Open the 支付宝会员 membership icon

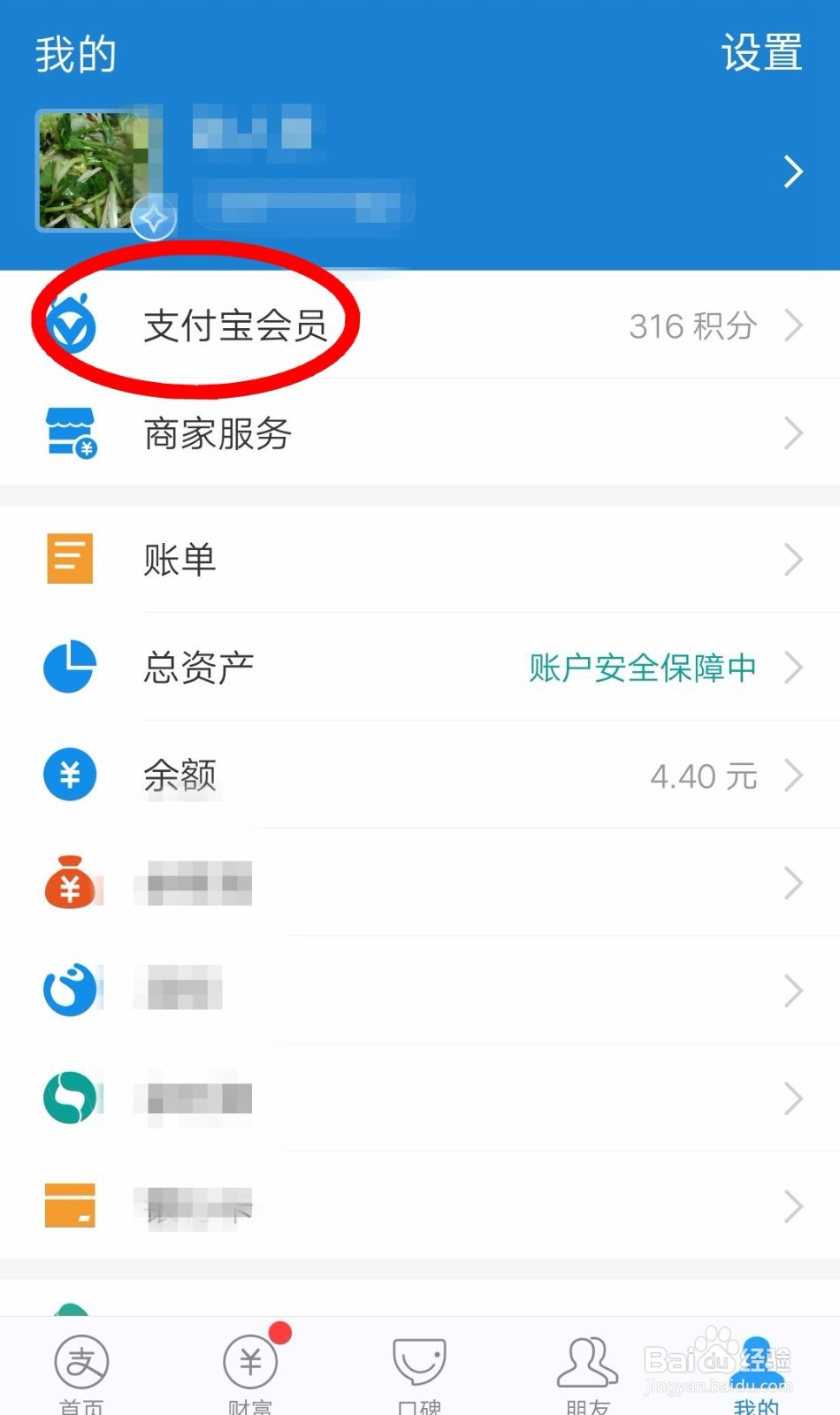point(70,326)
